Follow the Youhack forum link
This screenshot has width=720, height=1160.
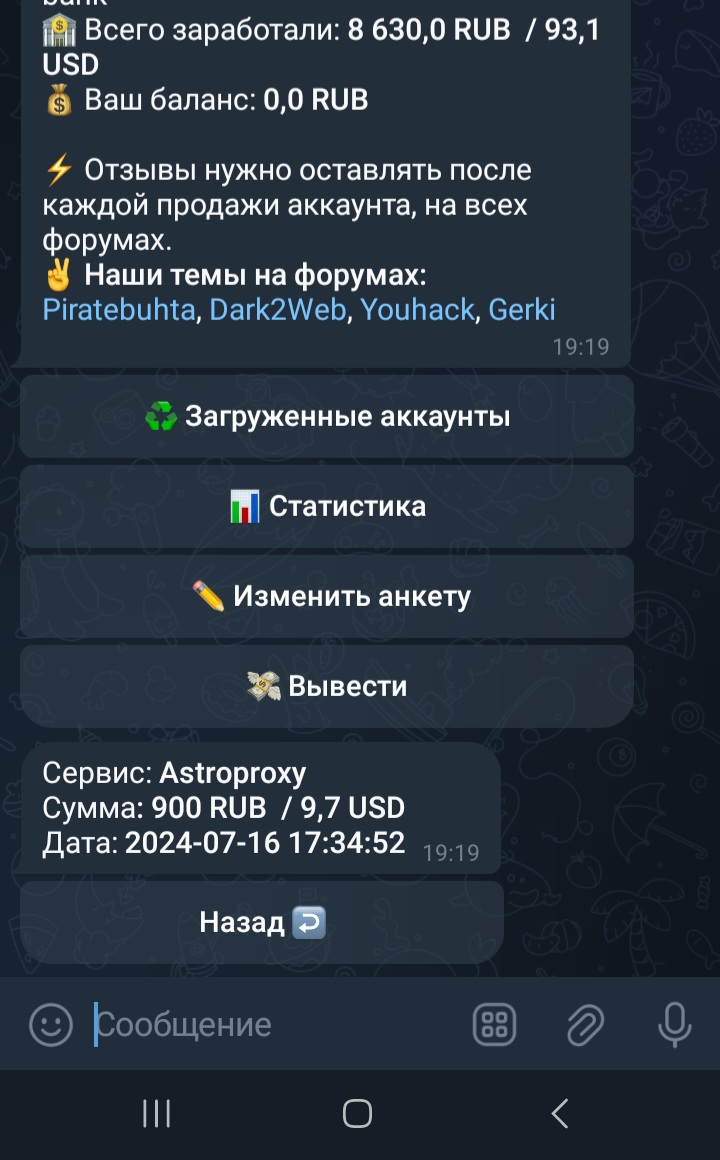[417, 310]
